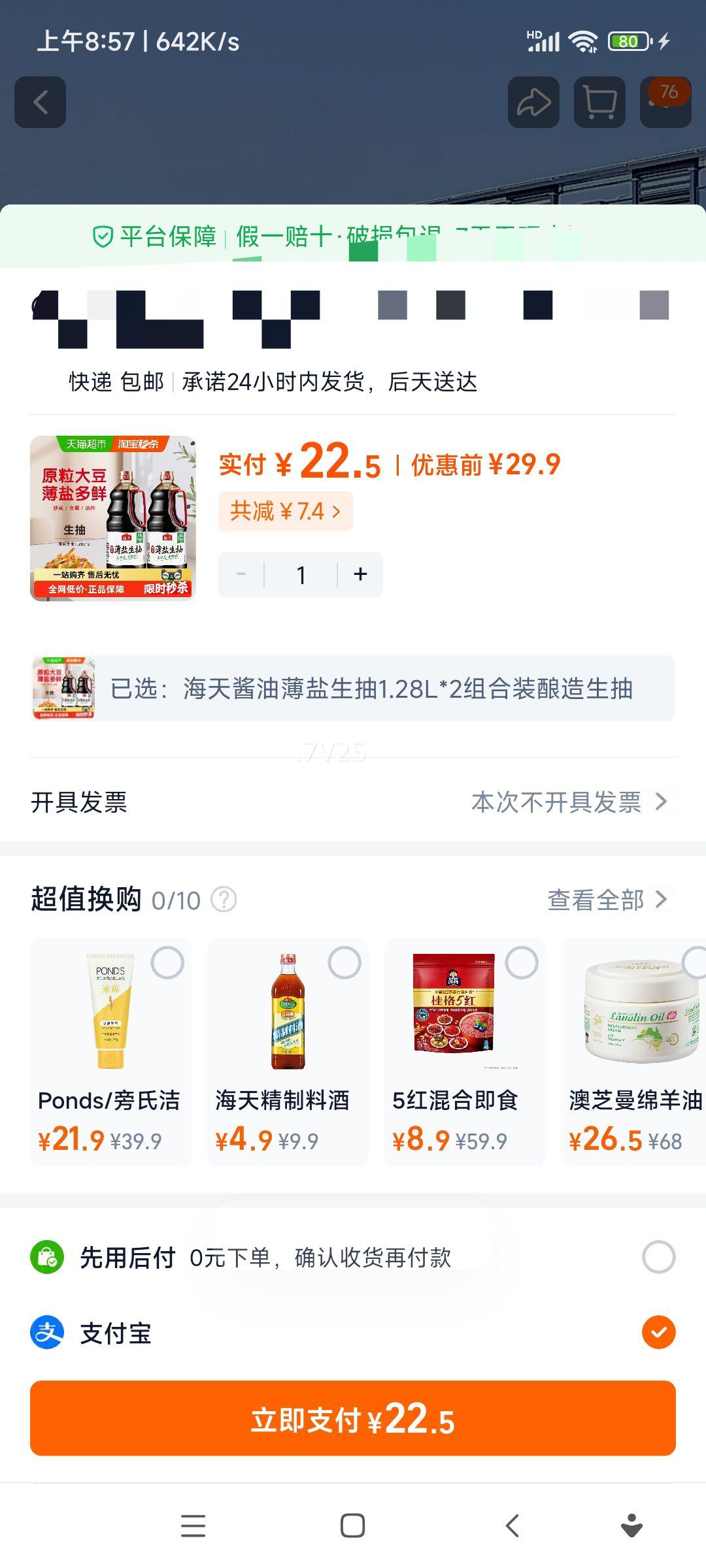Viewport: 706px width, 1568px height.
Task: Click the checked 支付宝 radio button
Action: point(659,1335)
